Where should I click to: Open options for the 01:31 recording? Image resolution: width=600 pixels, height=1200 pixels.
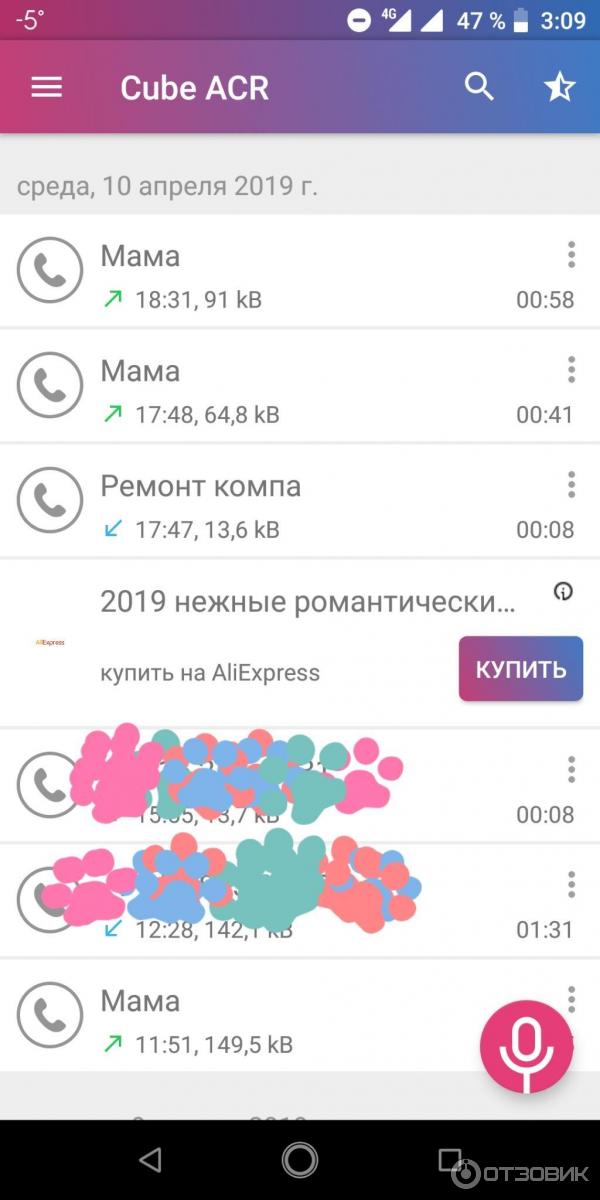click(x=571, y=884)
